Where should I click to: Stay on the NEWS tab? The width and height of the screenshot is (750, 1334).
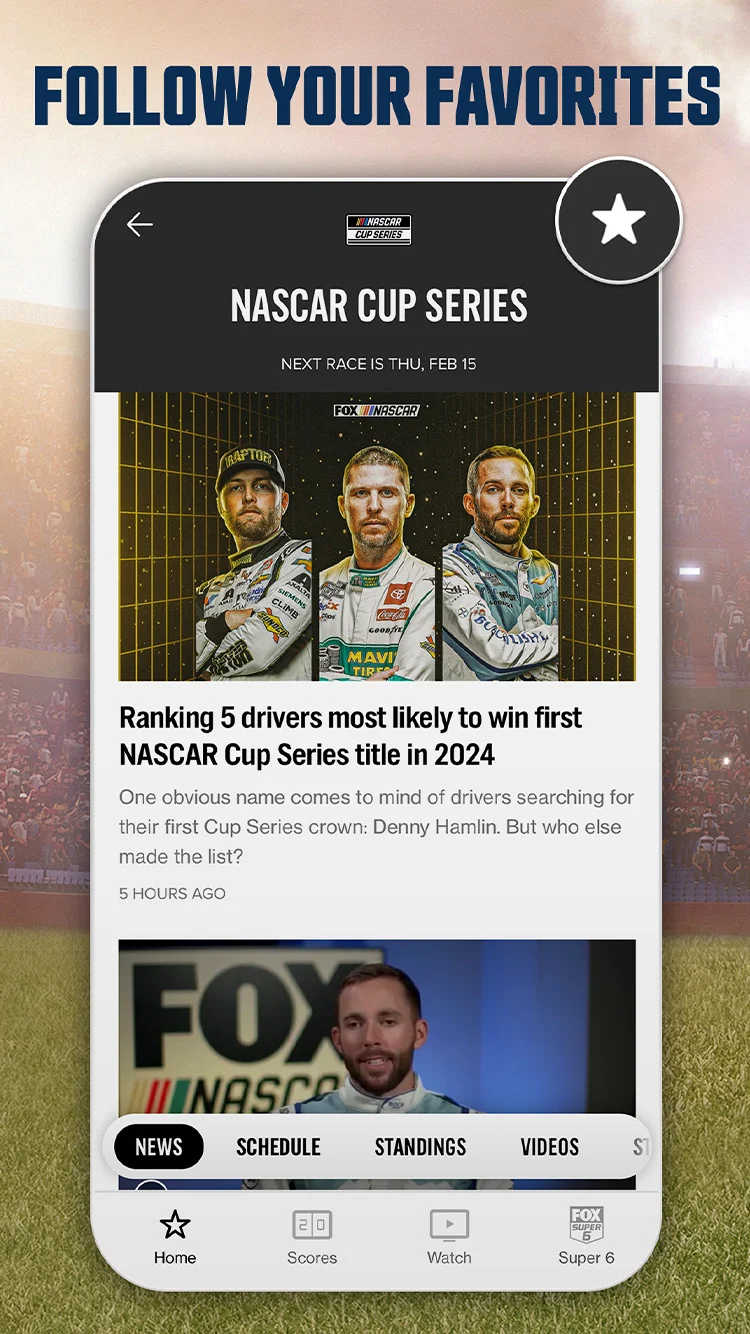click(x=156, y=1147)
